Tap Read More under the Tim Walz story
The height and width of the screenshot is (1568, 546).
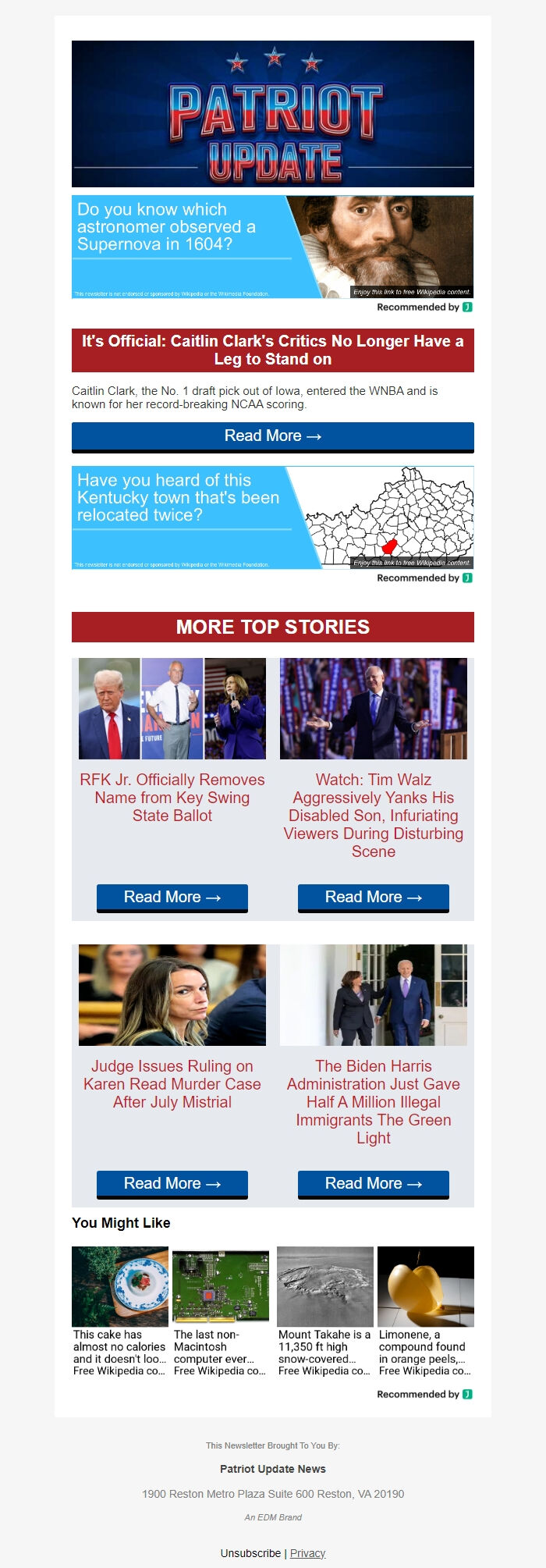pos(373,898)
